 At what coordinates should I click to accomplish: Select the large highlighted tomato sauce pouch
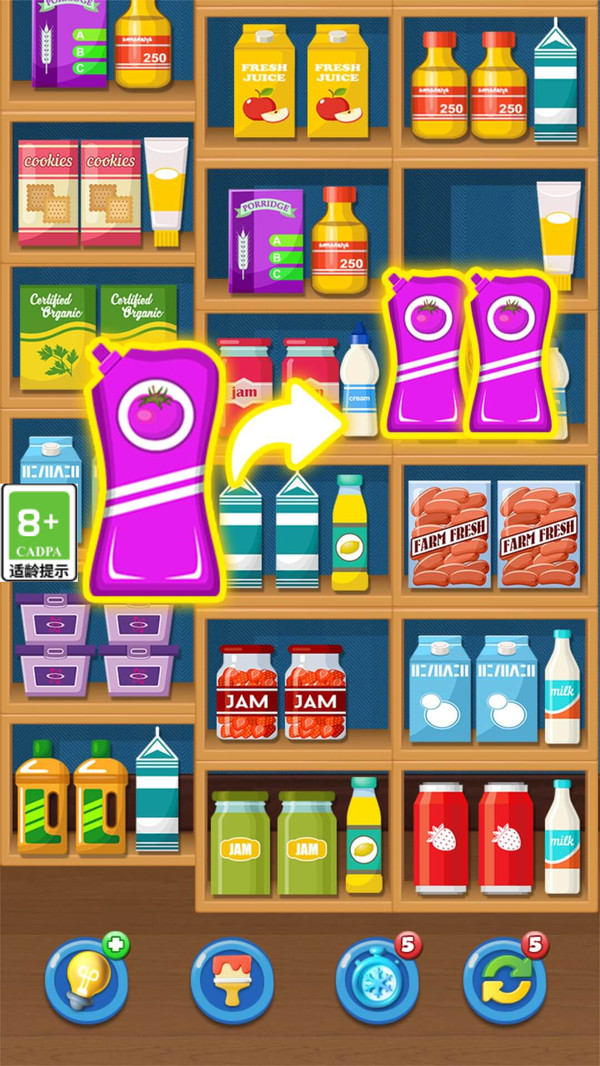coord(155,470)
